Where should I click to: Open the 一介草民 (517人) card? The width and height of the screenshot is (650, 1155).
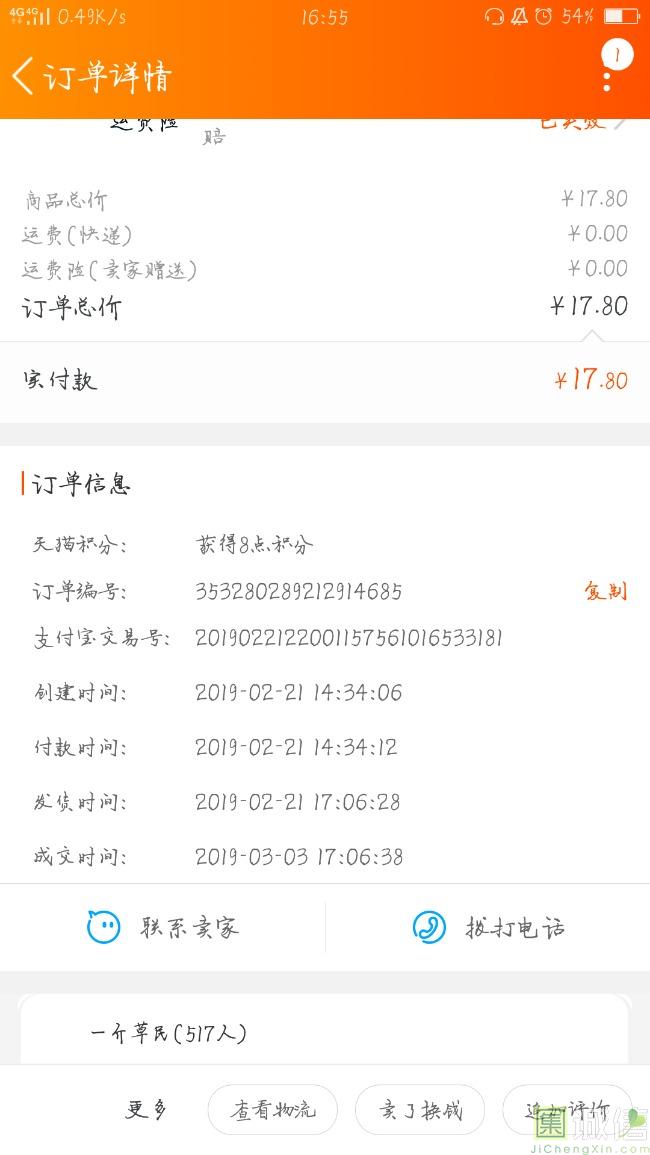tap(324, 1029)
